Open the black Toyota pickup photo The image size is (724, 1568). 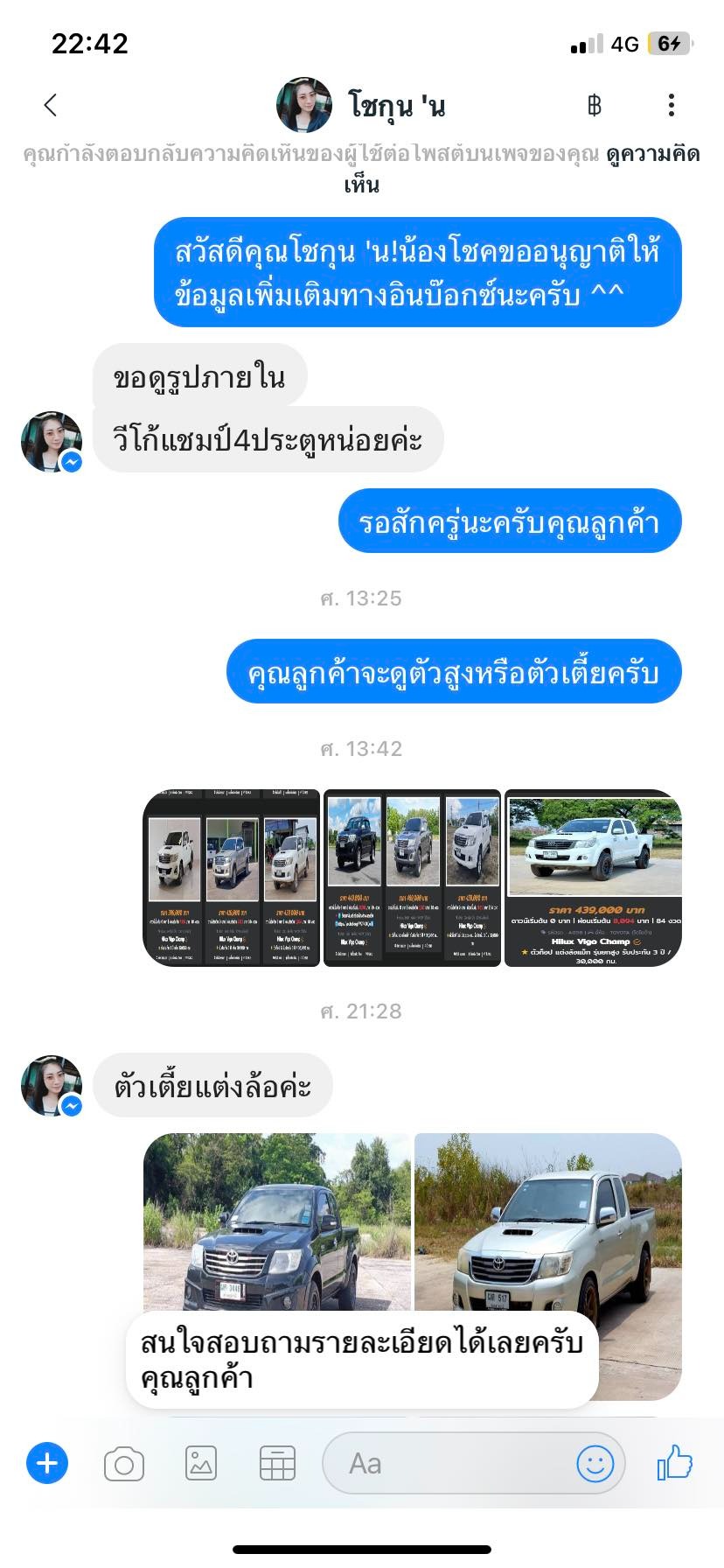pyautogui.click(x=276, y=1222)
